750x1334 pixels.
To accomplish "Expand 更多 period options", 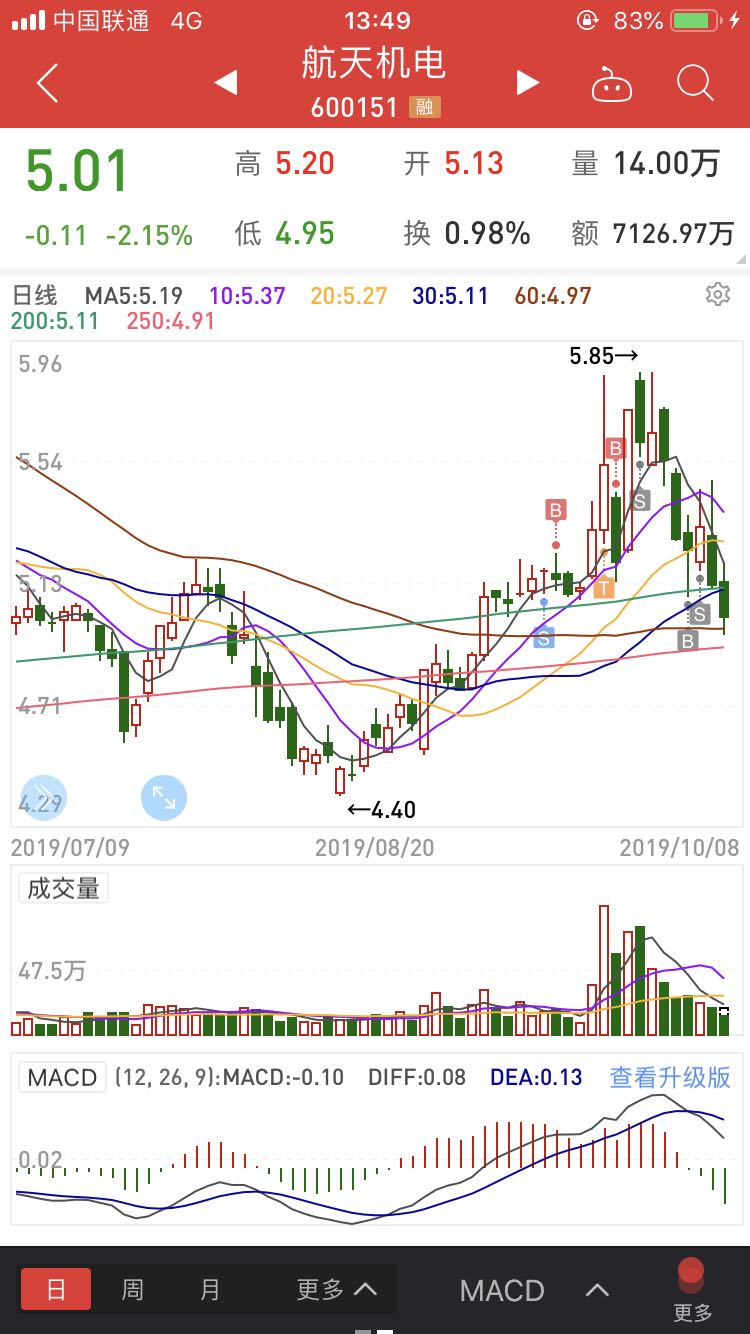I will pyautogui.click(x=336, y=1290).
